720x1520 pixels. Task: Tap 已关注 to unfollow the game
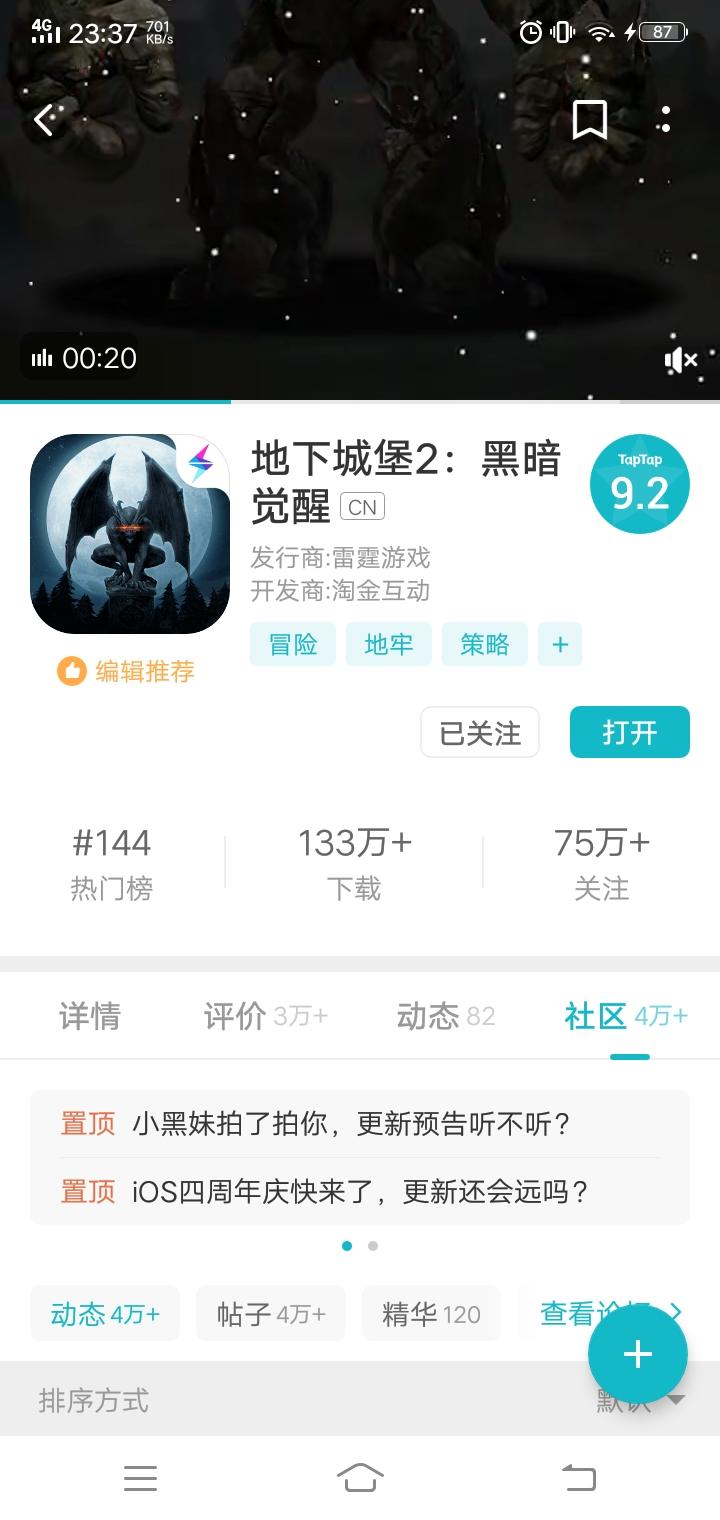479,732
